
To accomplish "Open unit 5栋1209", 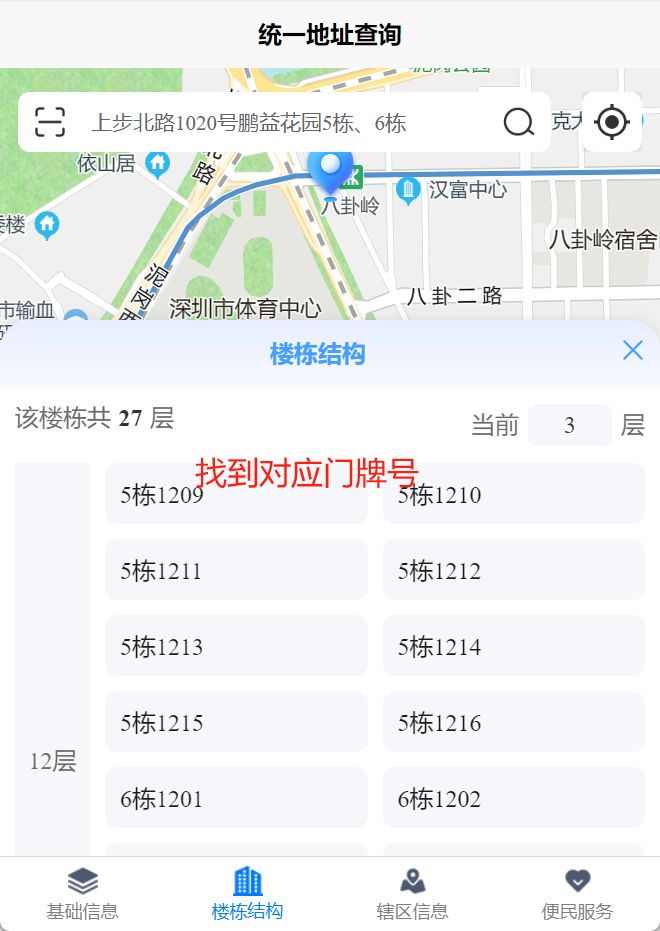I will (236, 495).
